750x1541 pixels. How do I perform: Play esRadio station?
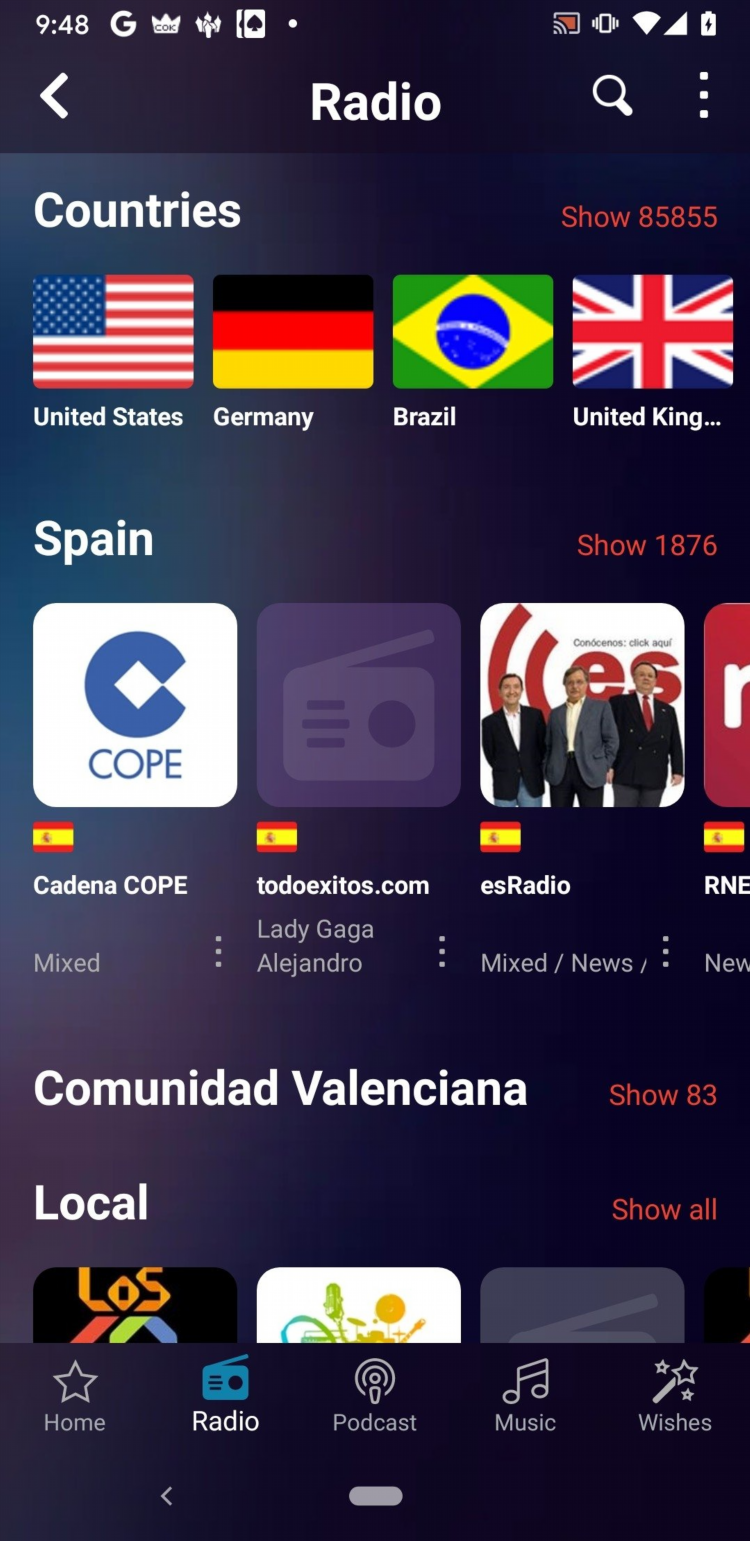582,705
